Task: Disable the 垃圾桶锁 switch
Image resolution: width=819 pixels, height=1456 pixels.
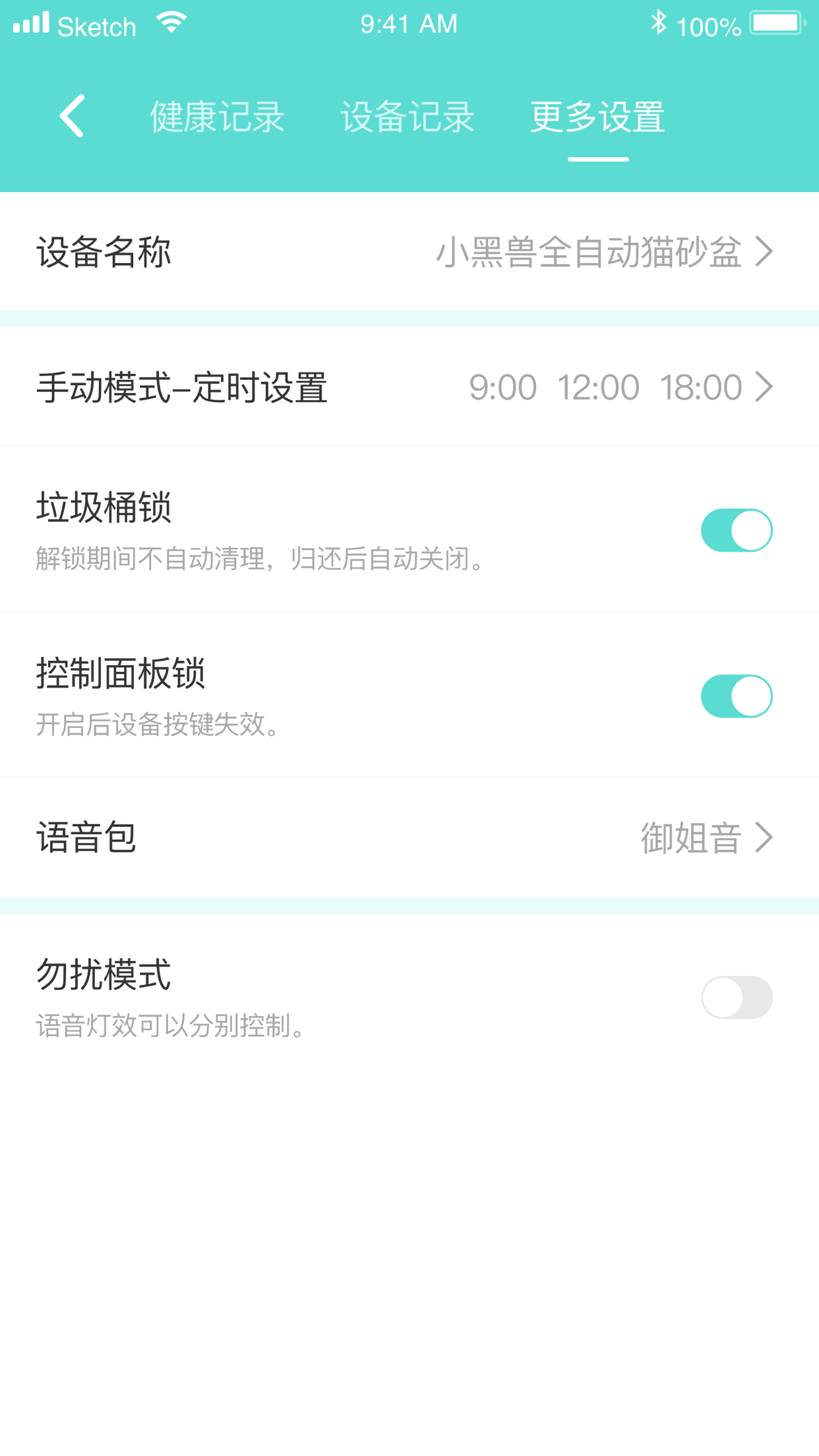Action: 736,530
